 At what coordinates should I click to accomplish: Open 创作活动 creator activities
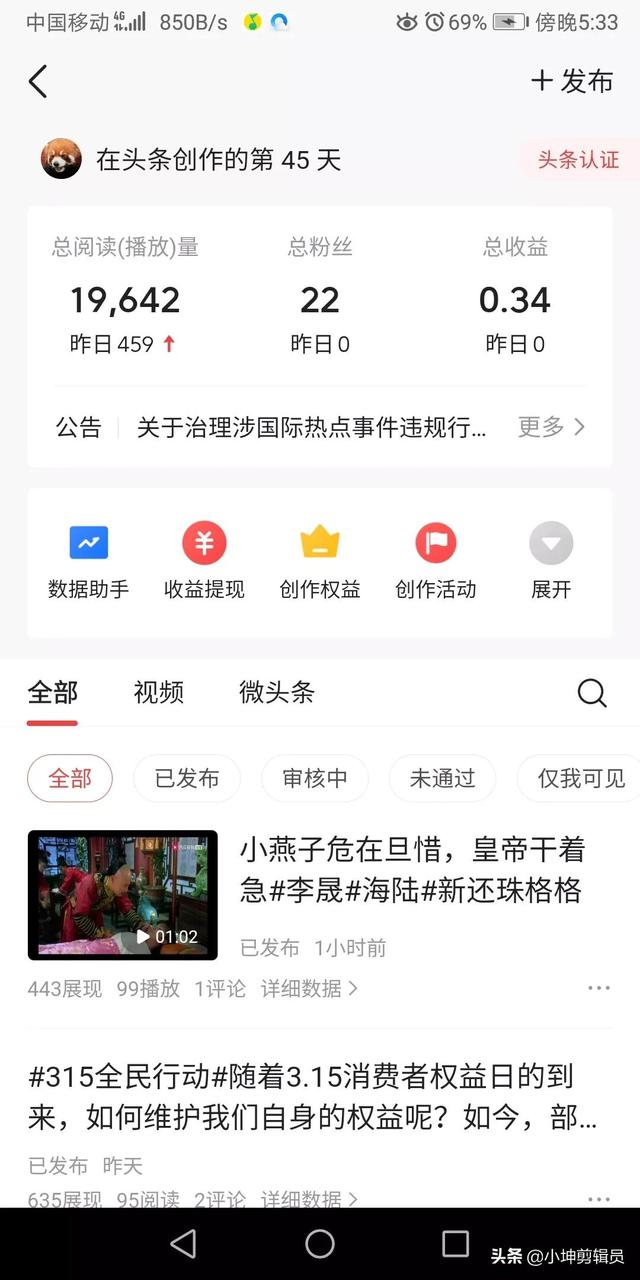435,561
